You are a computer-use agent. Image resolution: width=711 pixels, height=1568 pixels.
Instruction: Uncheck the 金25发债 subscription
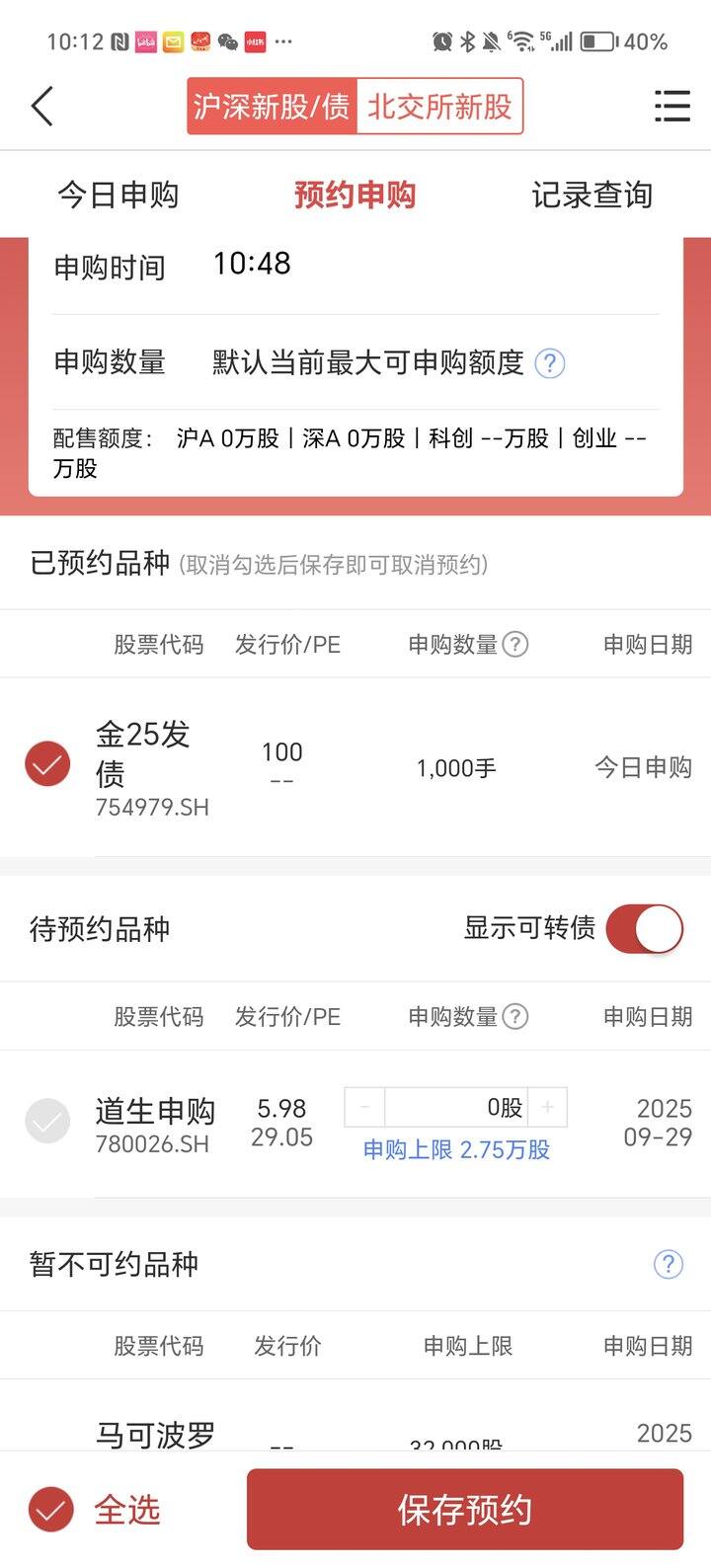click(46, 762)
